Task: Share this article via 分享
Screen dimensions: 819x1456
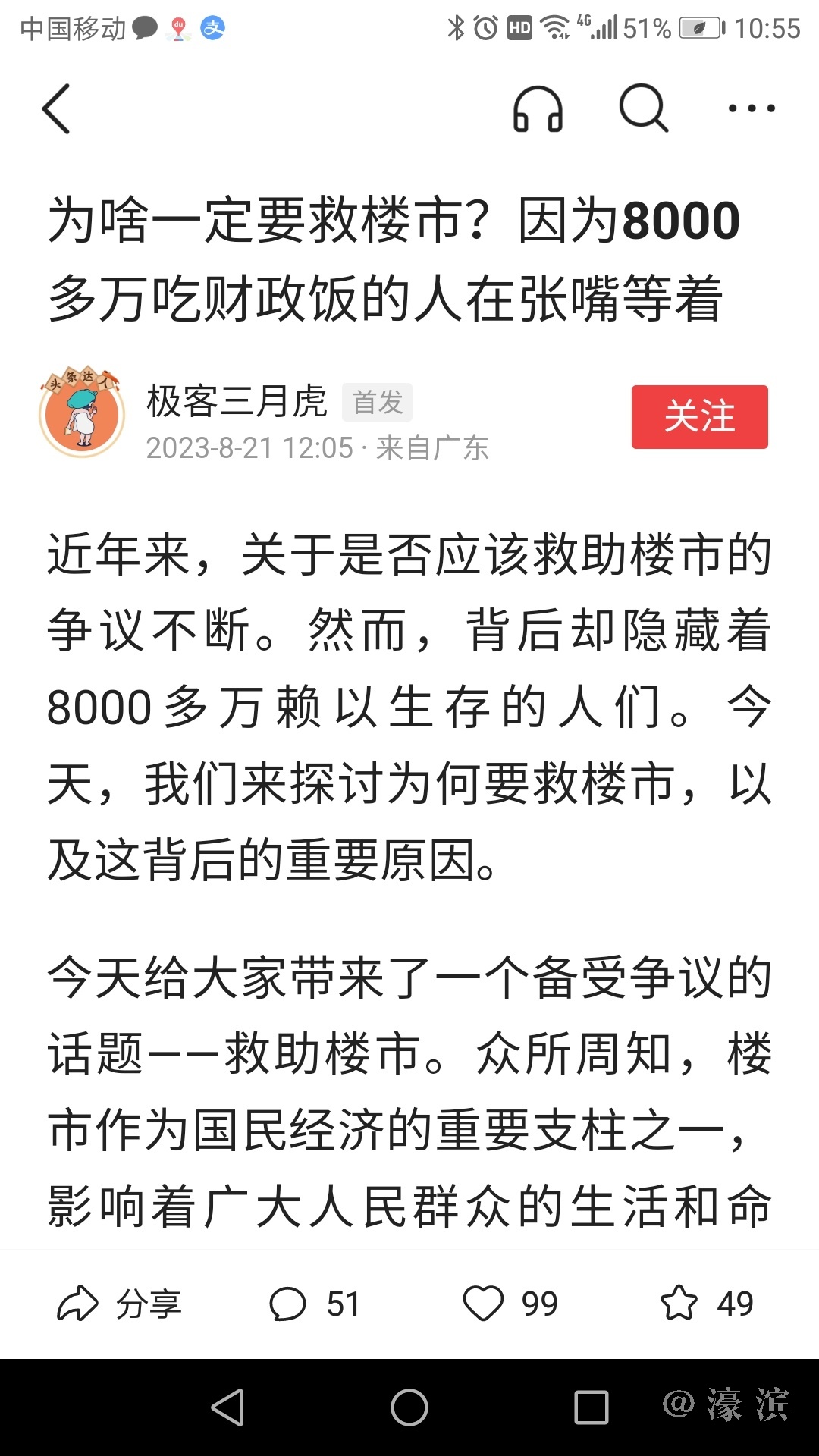Action: 120,1304
